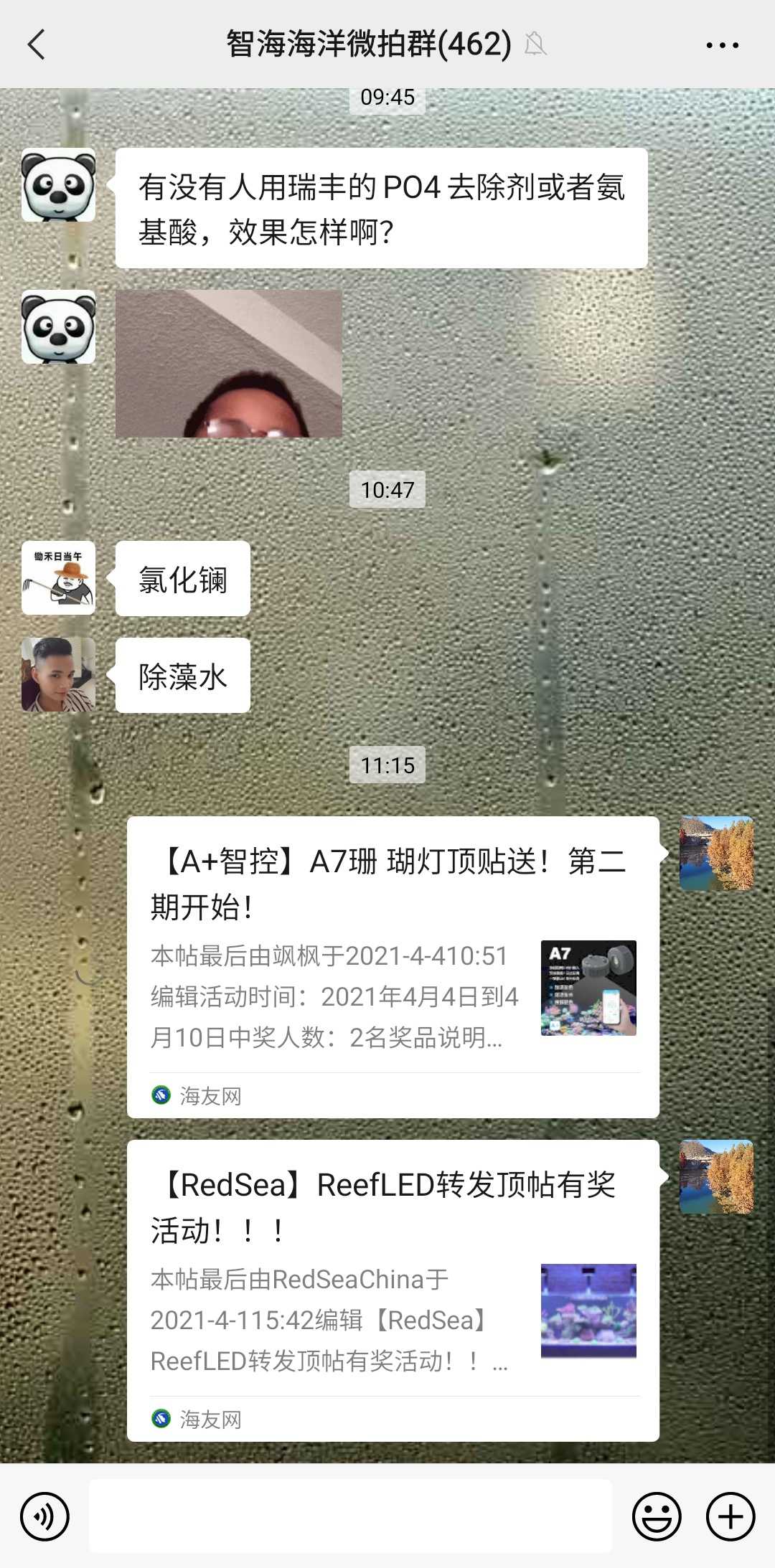This screenshot has height=1568, width=775.
Task: Switch to voice message input
Action: tap(44, 1516)
